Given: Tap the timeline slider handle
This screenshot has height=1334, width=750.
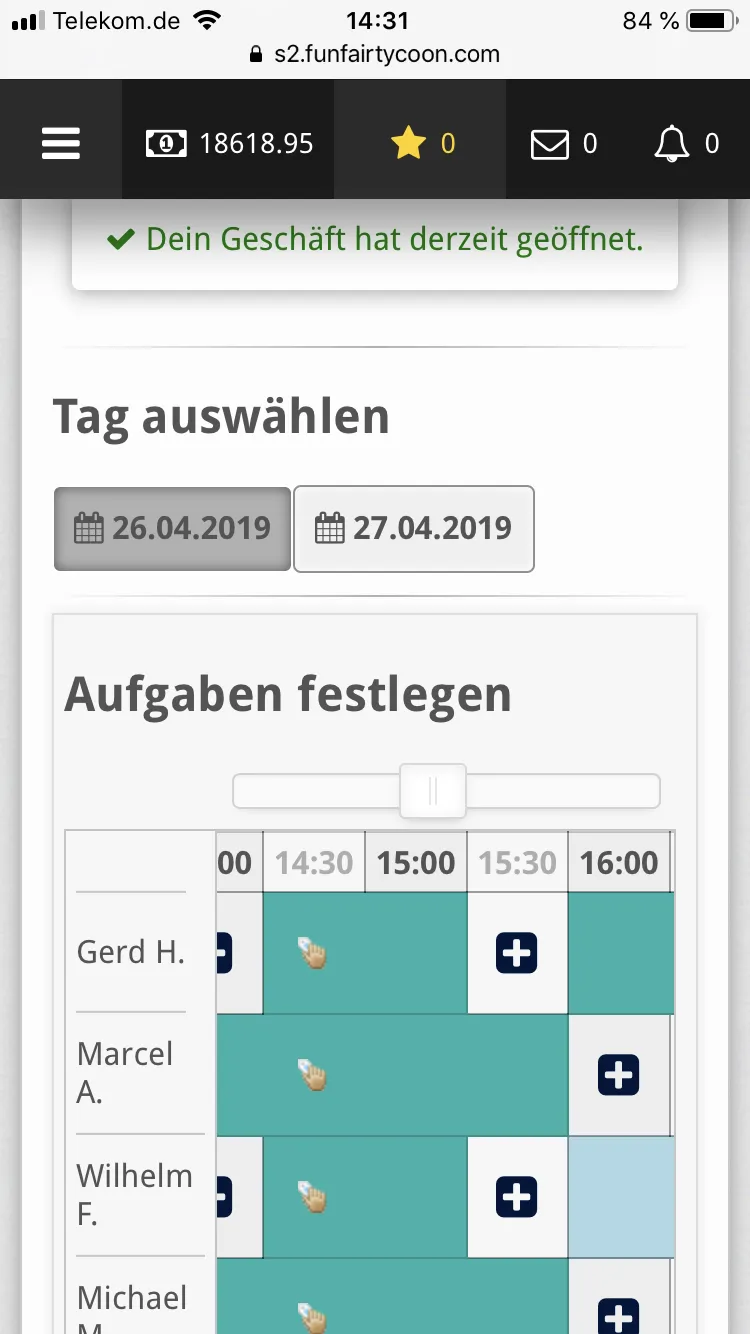Looking at the screenshot, I should point(433,791).
